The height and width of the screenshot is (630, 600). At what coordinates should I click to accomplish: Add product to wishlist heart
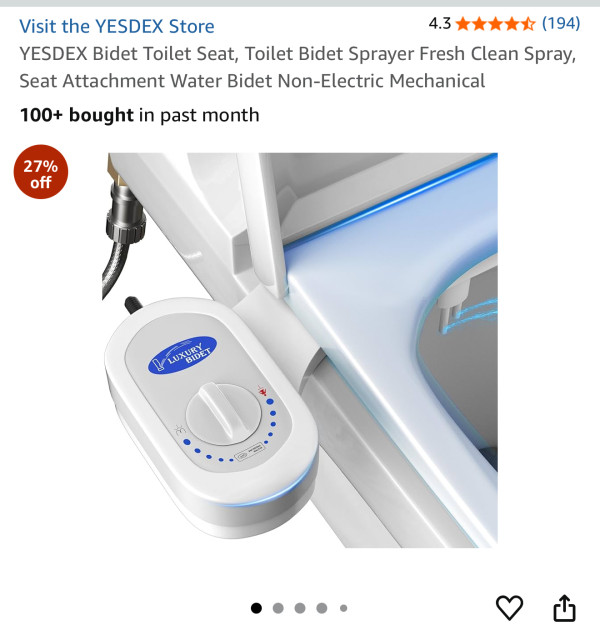click(510, 607)
